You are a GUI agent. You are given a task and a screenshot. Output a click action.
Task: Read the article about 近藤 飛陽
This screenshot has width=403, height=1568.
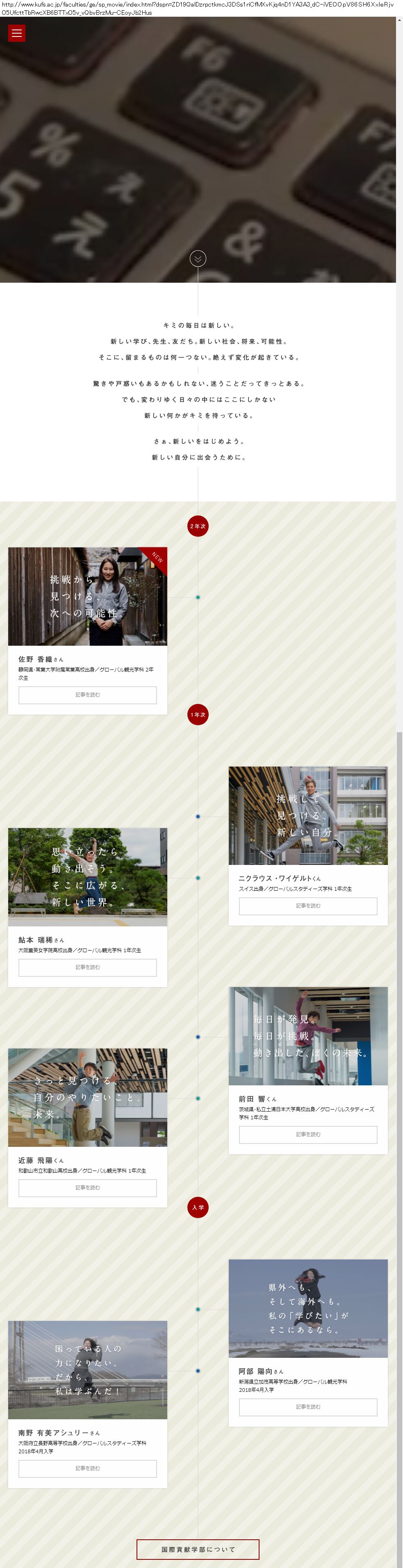pyautogui.click(x=88, y=1187)
